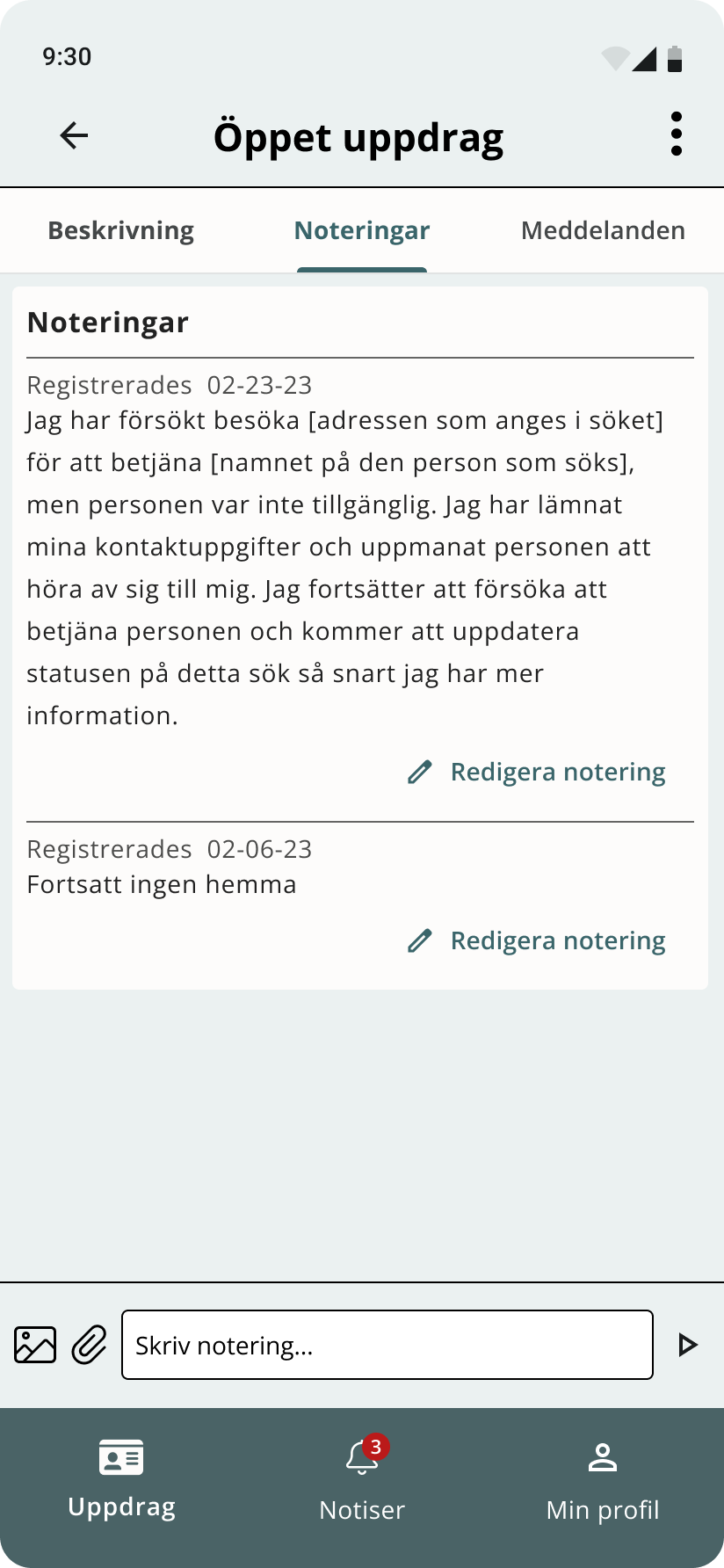Send the note with the arrow icon
This screenshot has width=724, height=1568.
pyautogui.click(x=688, y=1345)
